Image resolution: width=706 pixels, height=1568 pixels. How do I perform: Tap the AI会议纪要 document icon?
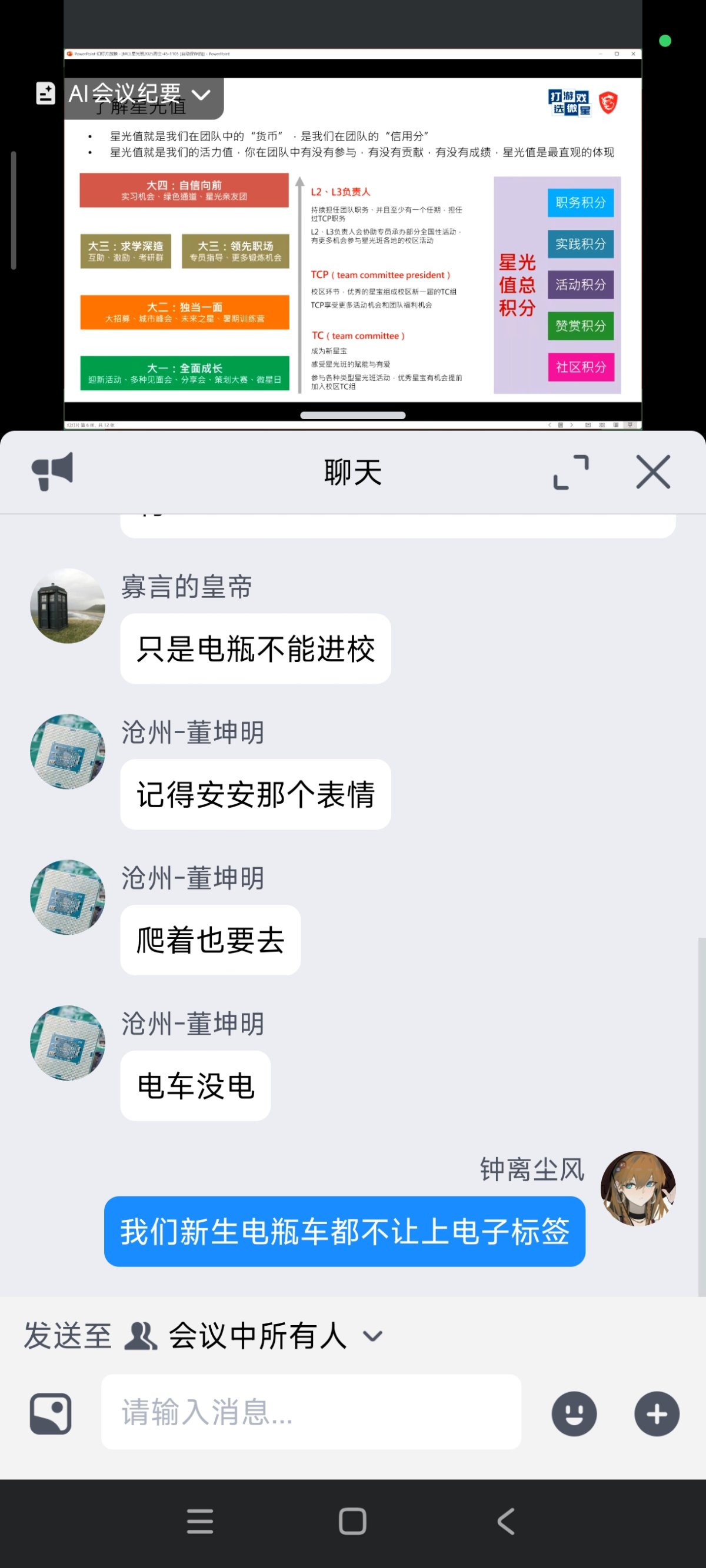[46, 94]
